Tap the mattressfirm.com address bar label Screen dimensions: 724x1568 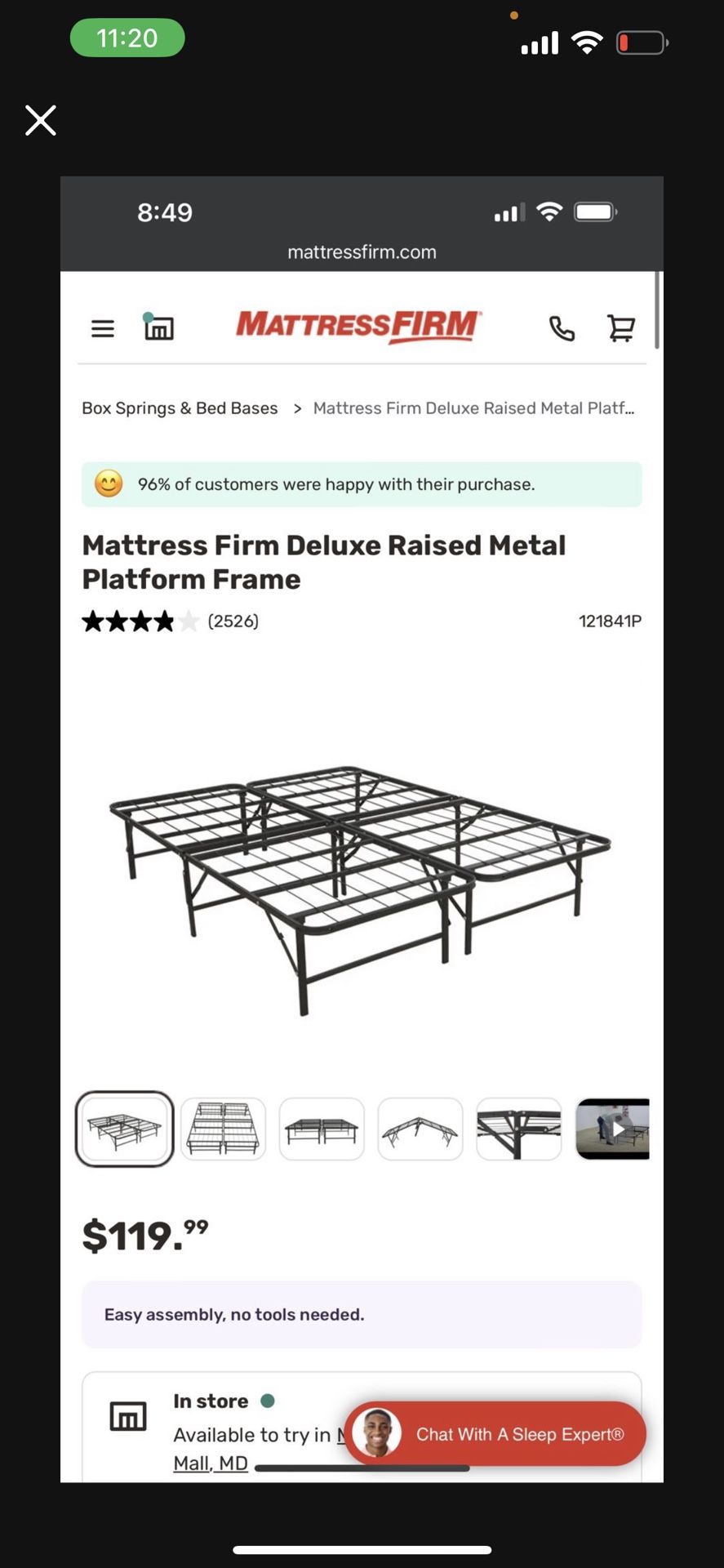(x=362, y=252)
